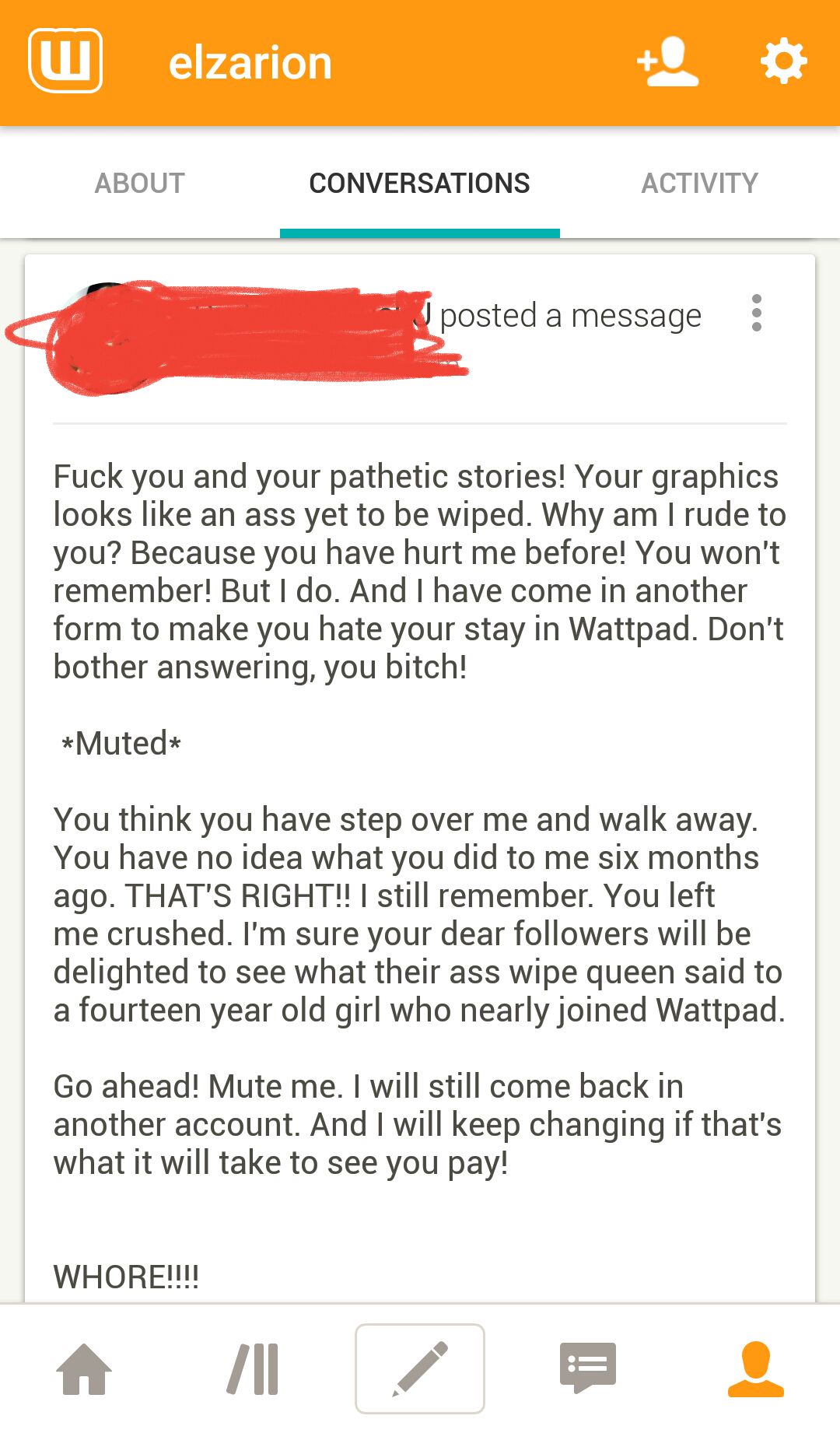The width and height of the screenshot is (840, 1433).
Task: Switch to the Activity tab
Action: 699,184
